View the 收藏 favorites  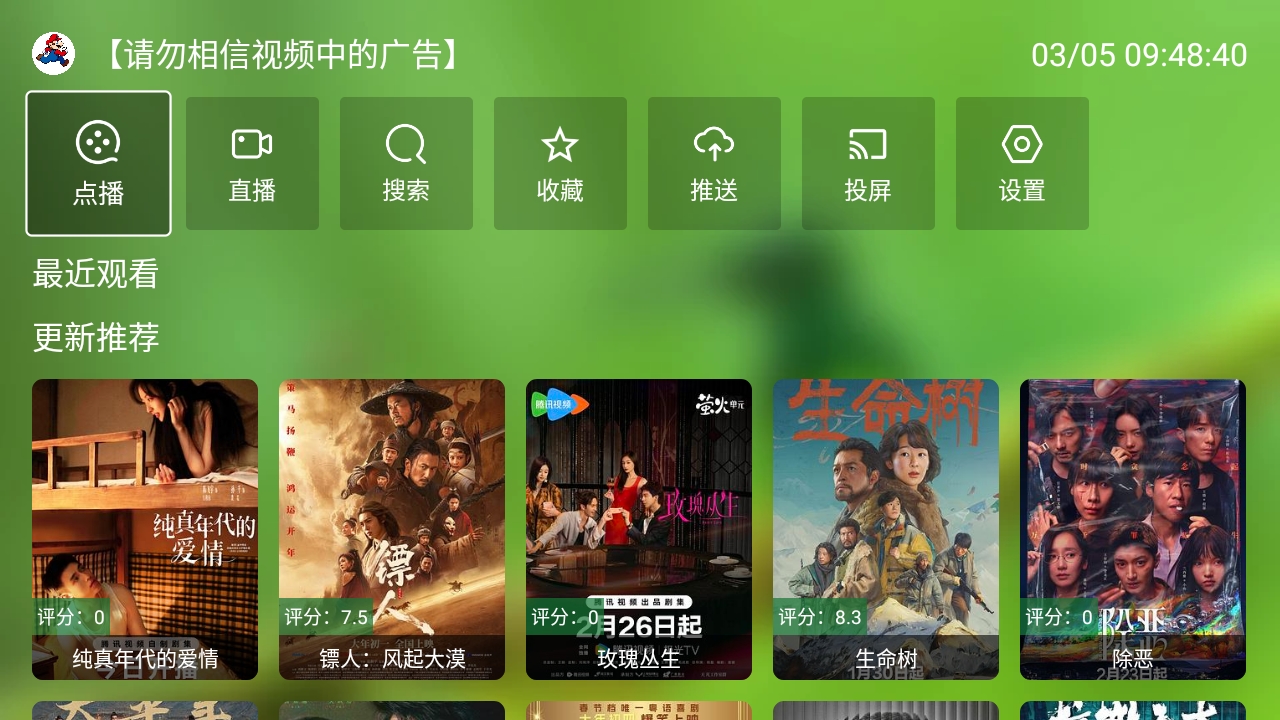(x=560, y=163)
